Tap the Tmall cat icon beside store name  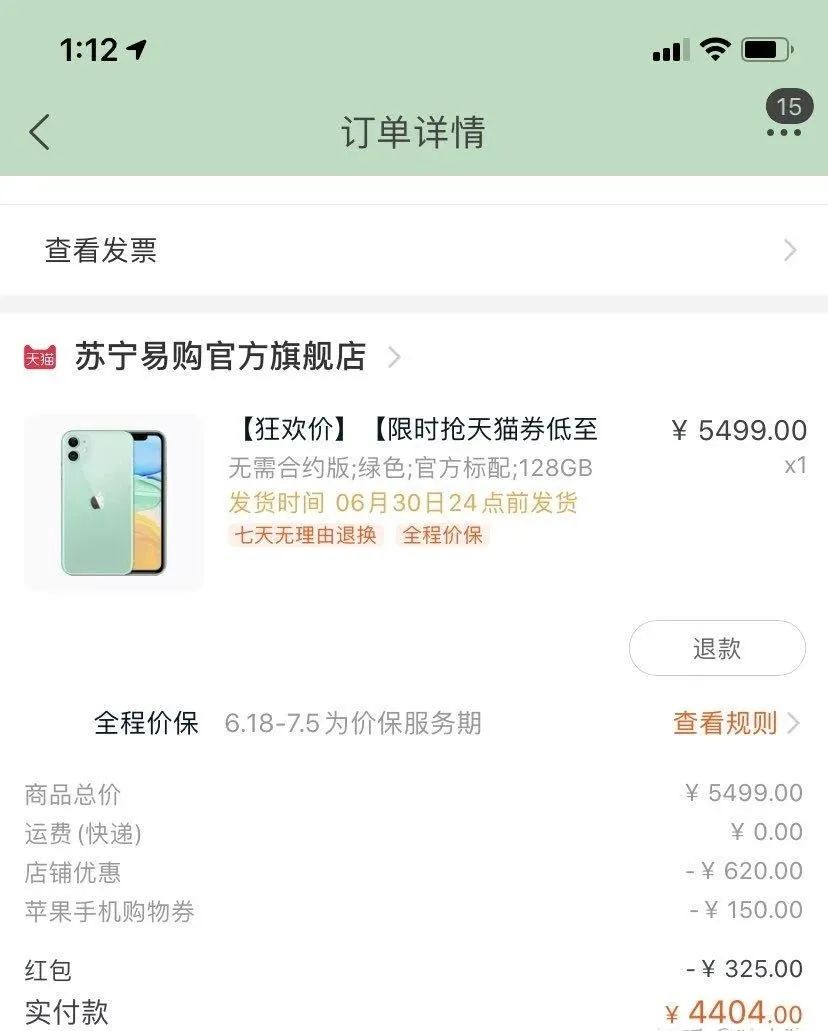[x=38, y=357]
